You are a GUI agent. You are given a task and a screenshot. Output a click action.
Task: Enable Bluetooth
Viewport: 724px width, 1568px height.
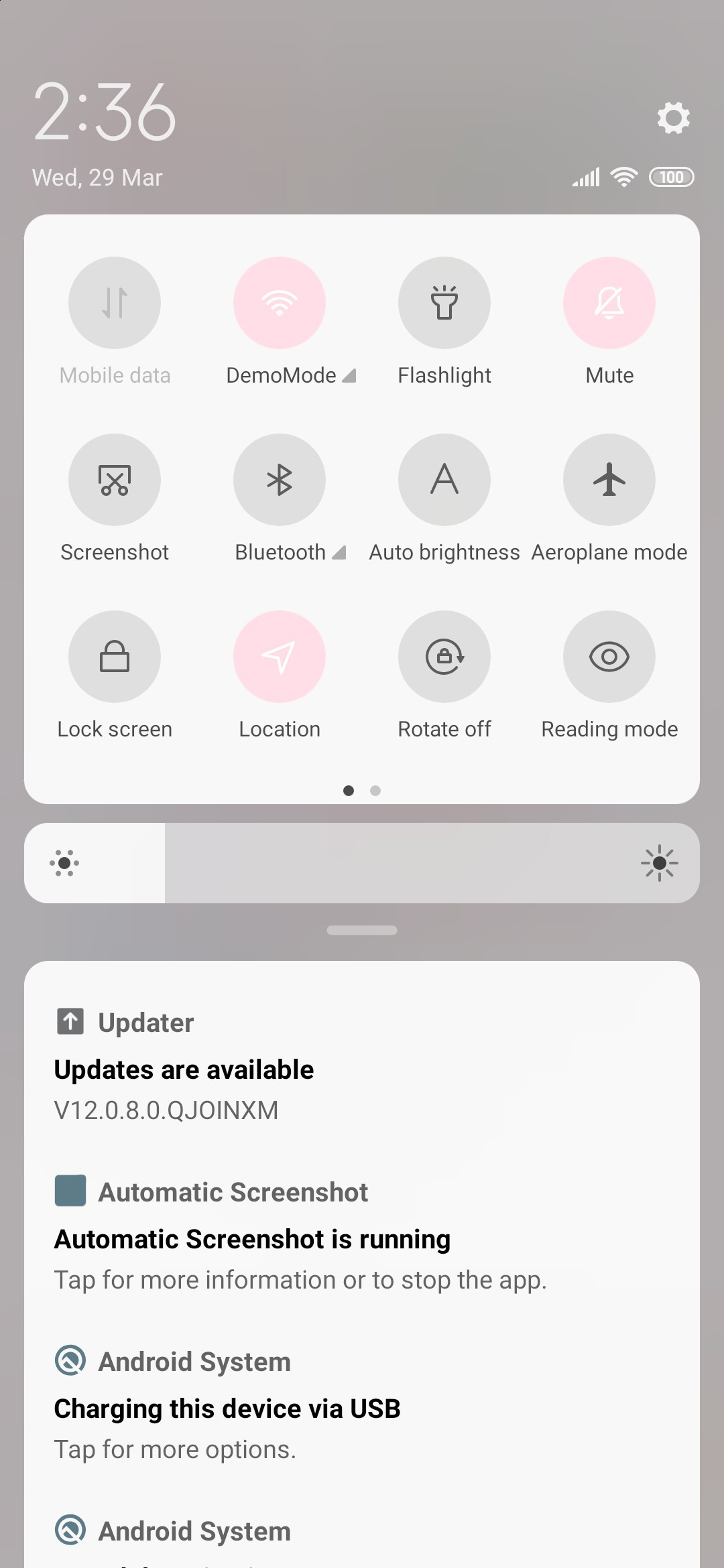click(280, 480)
